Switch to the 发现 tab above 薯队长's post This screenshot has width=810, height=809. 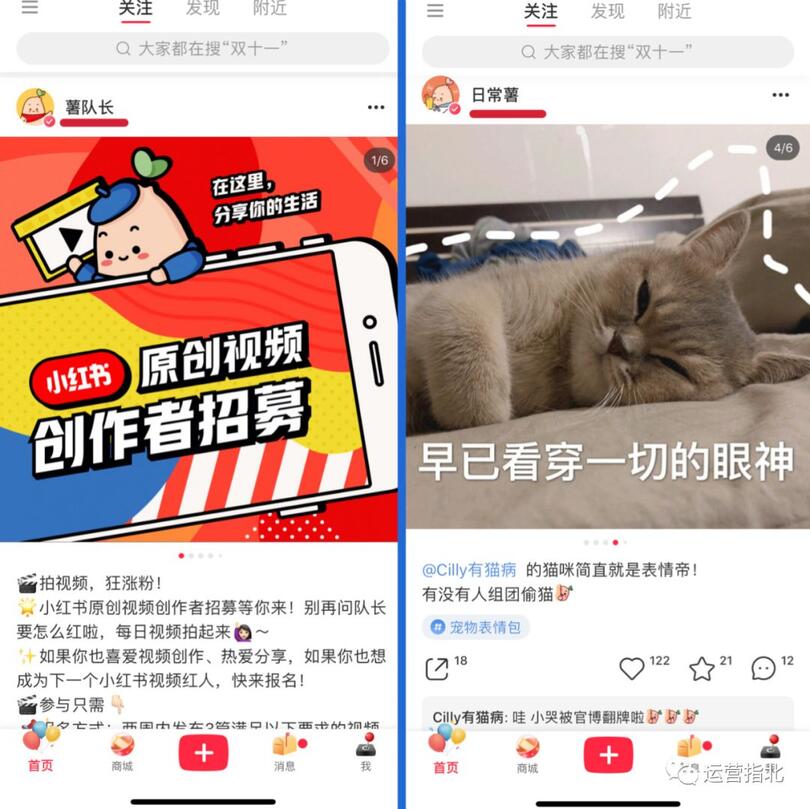click(x=202, y=9)
